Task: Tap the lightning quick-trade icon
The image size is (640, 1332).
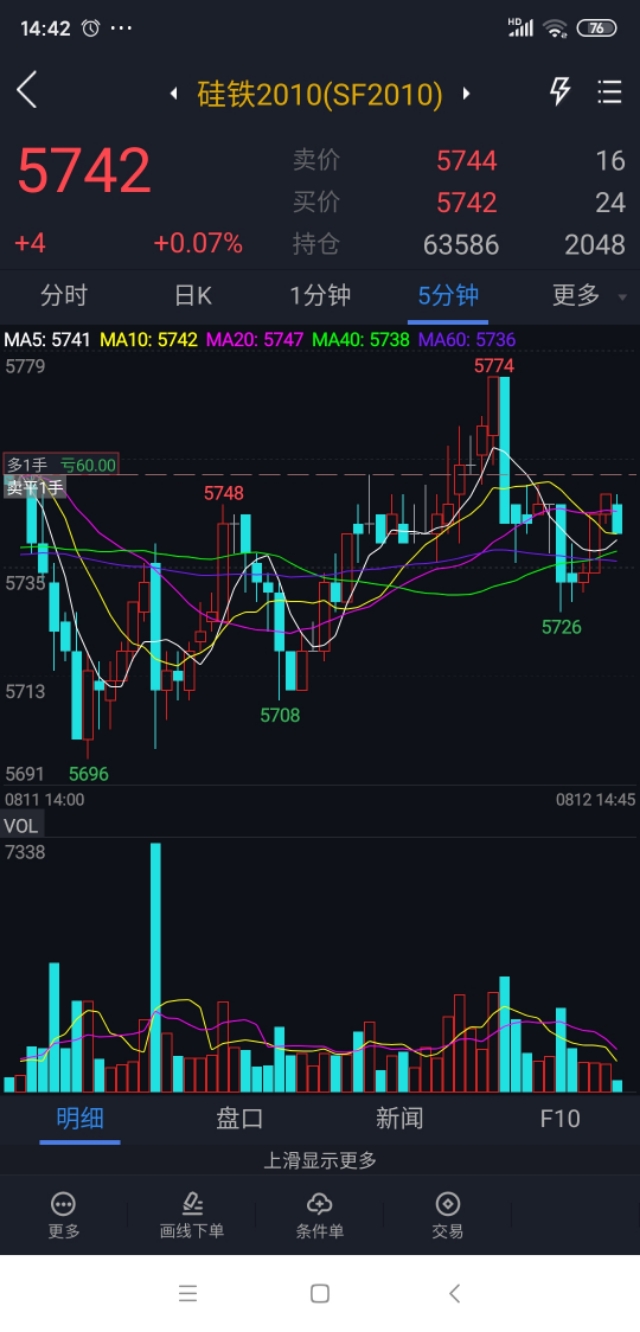Action: 560,92
